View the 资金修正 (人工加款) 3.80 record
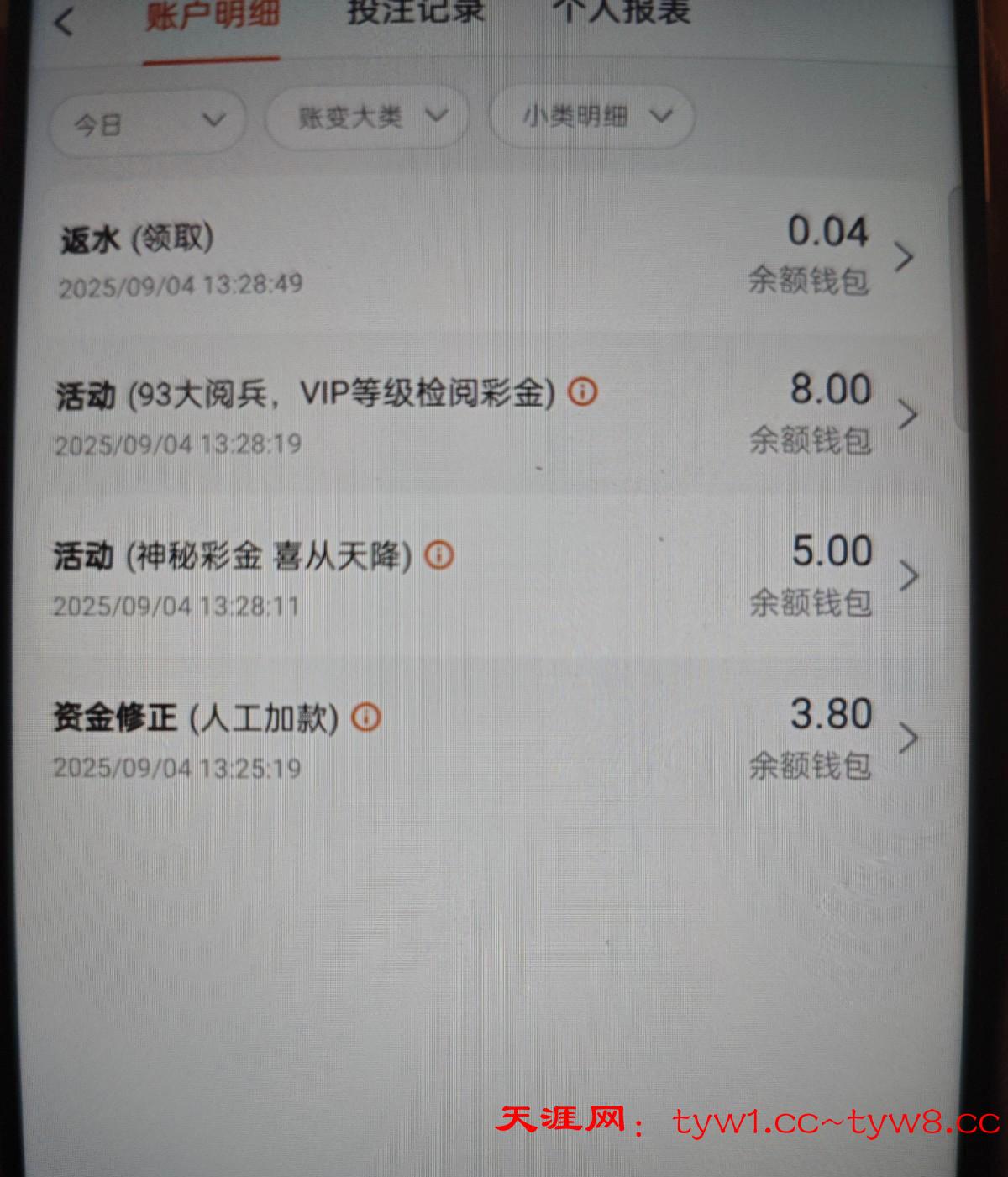Viewport: 1008px width, 1177px height. pos(487,739)
